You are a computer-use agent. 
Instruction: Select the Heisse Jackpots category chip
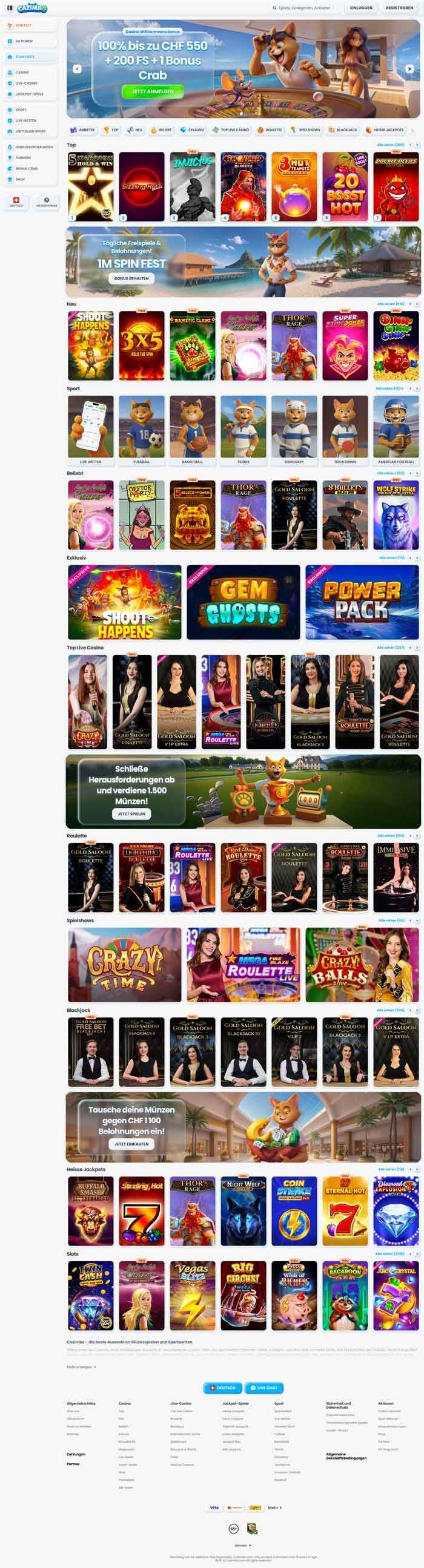tap(385, 130)
